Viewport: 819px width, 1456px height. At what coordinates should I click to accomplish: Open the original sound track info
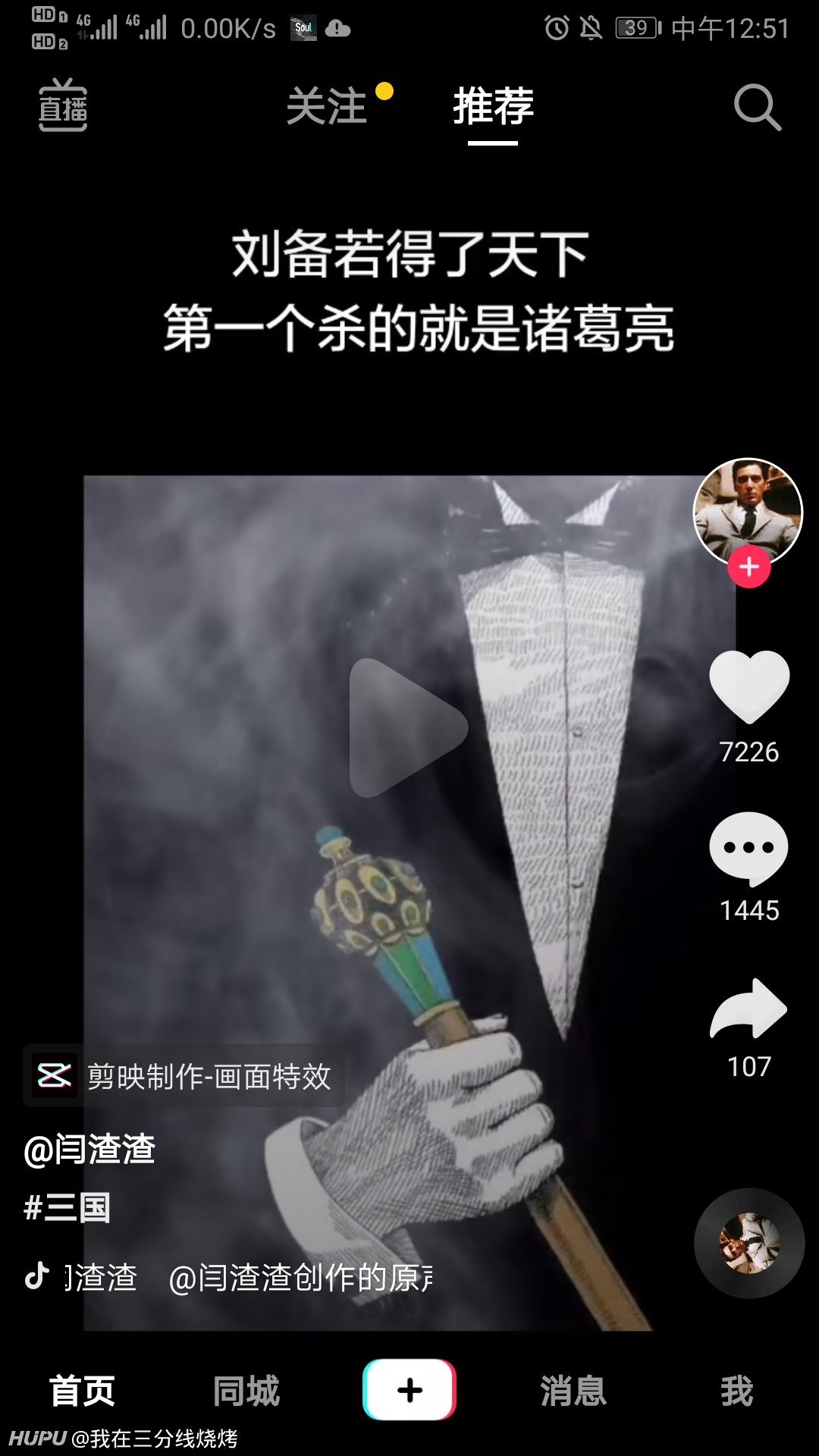(x=228, y=1278)
